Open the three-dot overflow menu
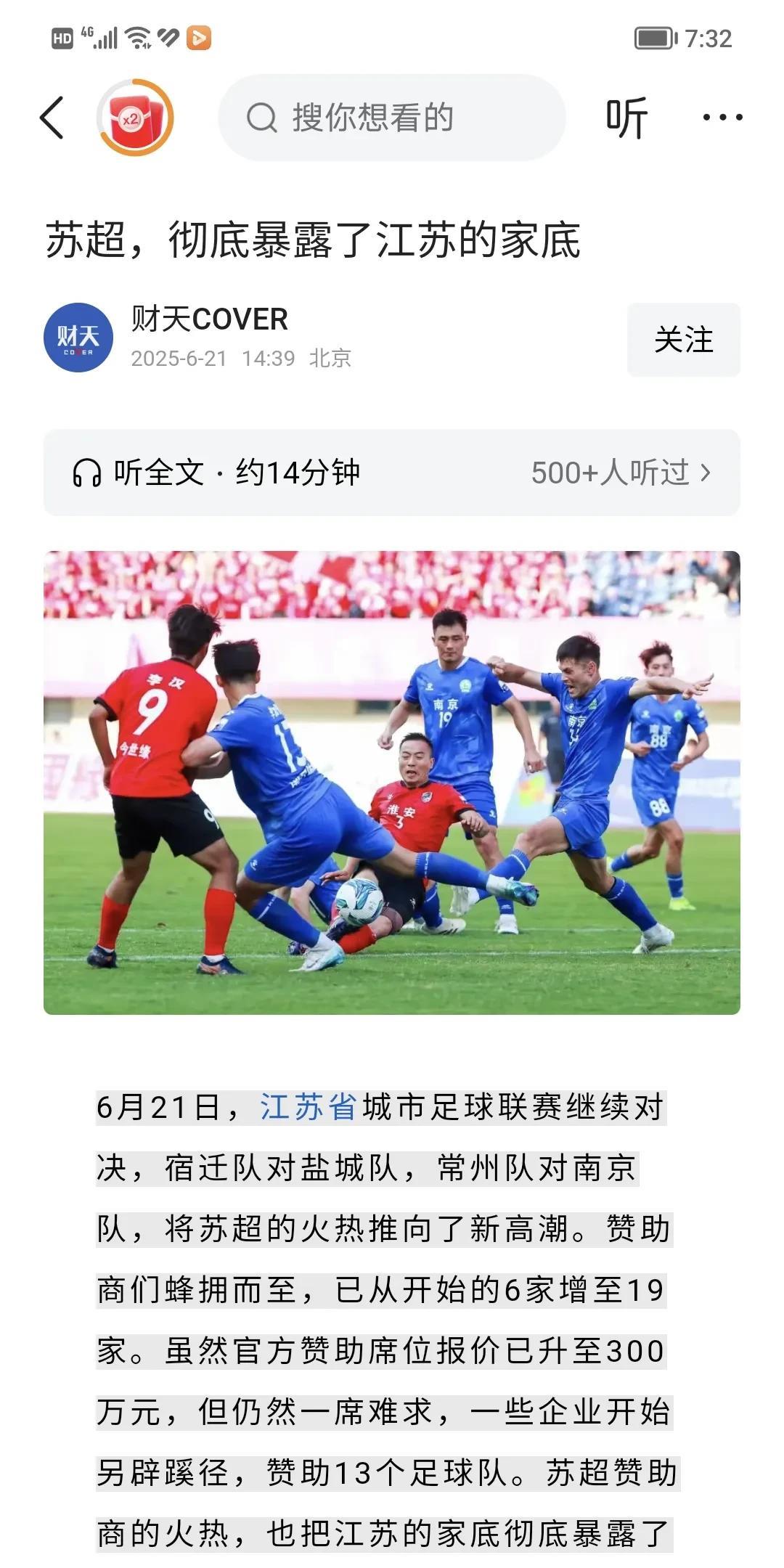 click(x=722, y=117)
